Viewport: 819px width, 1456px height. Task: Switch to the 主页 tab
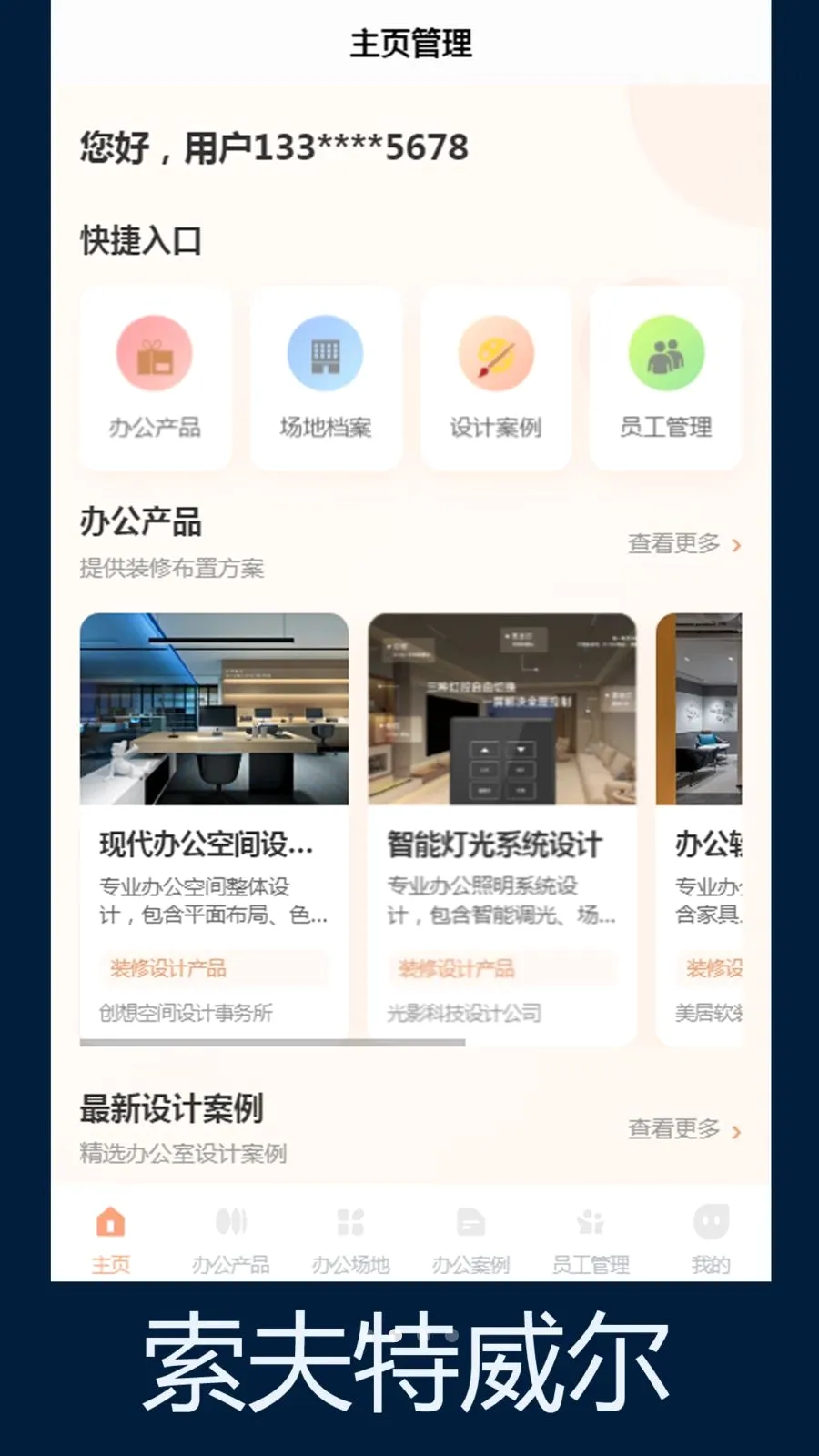111,1239
